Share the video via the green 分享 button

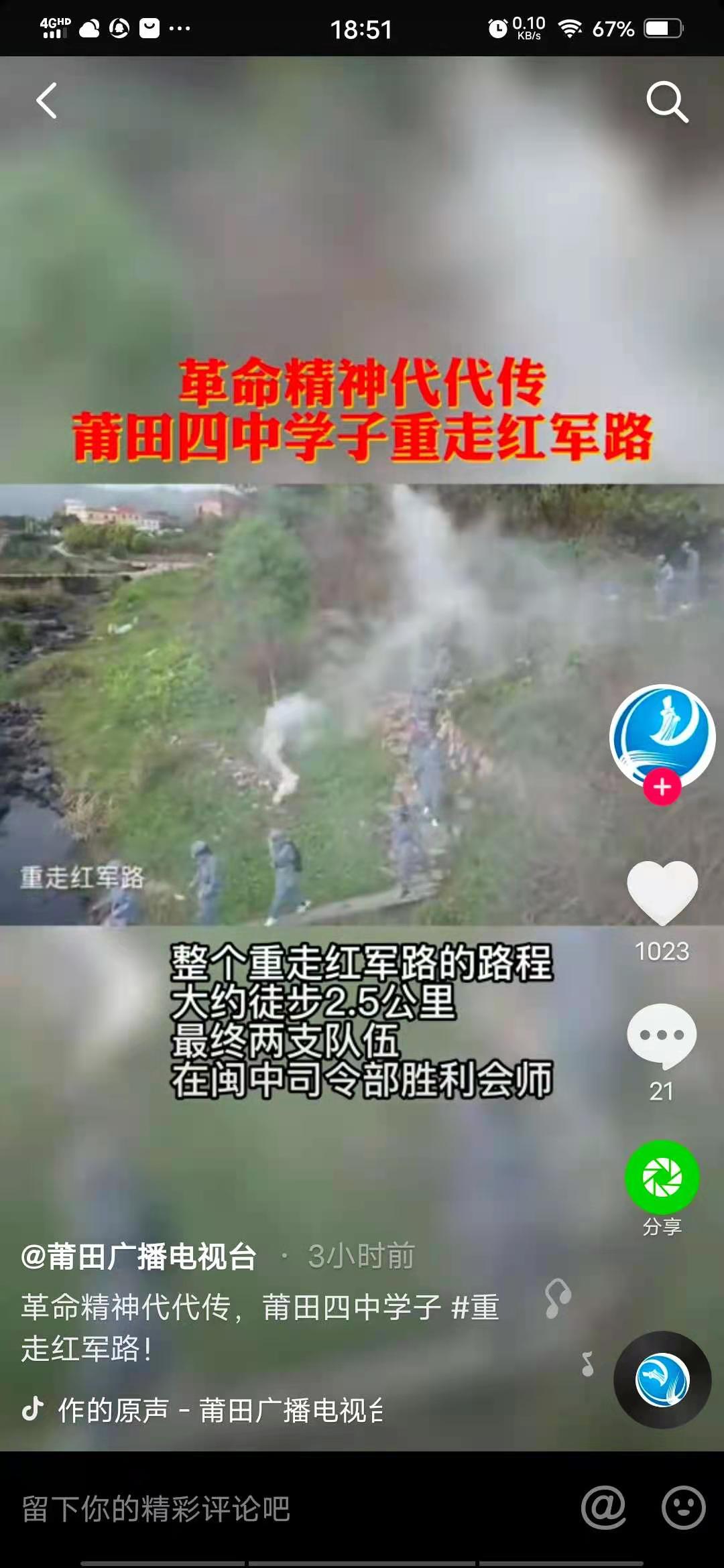click(662, 1177)
